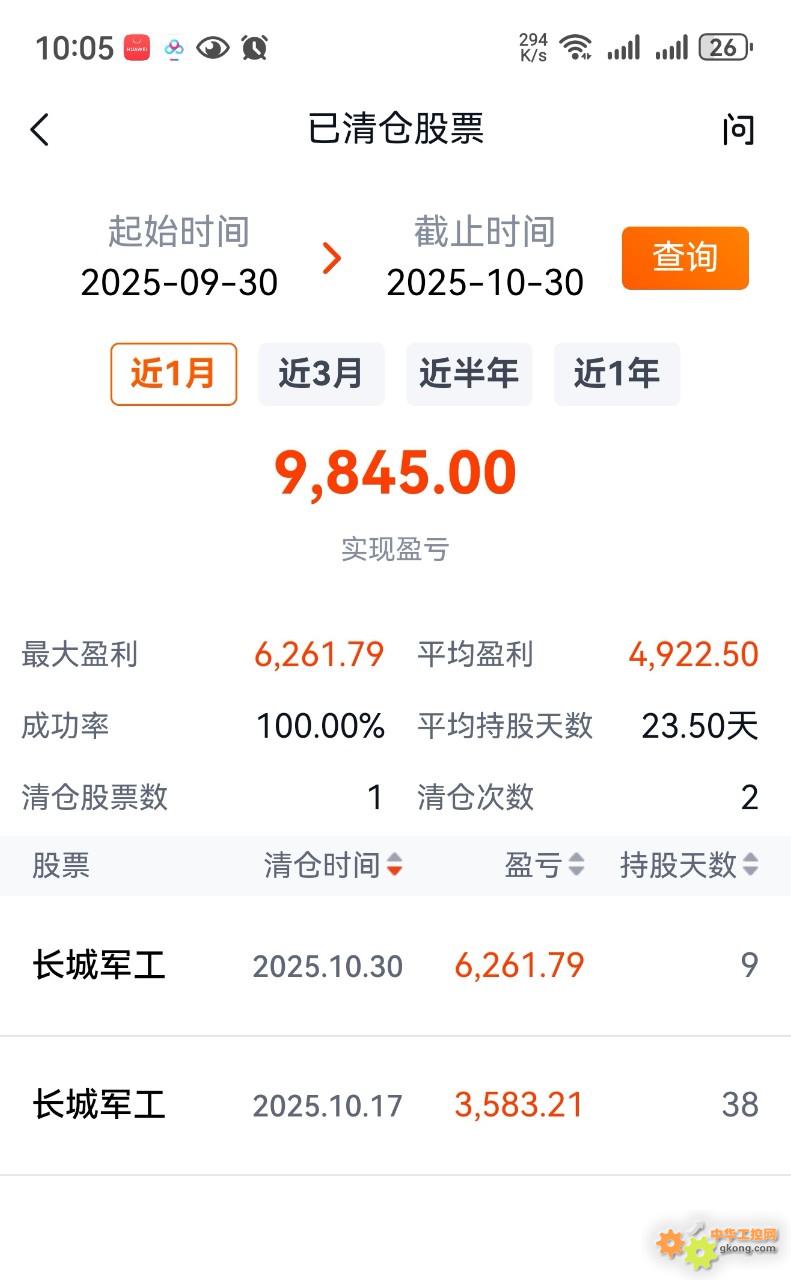Sort list by 持股天数 column
Image resolution: width=791 pixels, height=1280 pixels.
[x=689, y=865]
